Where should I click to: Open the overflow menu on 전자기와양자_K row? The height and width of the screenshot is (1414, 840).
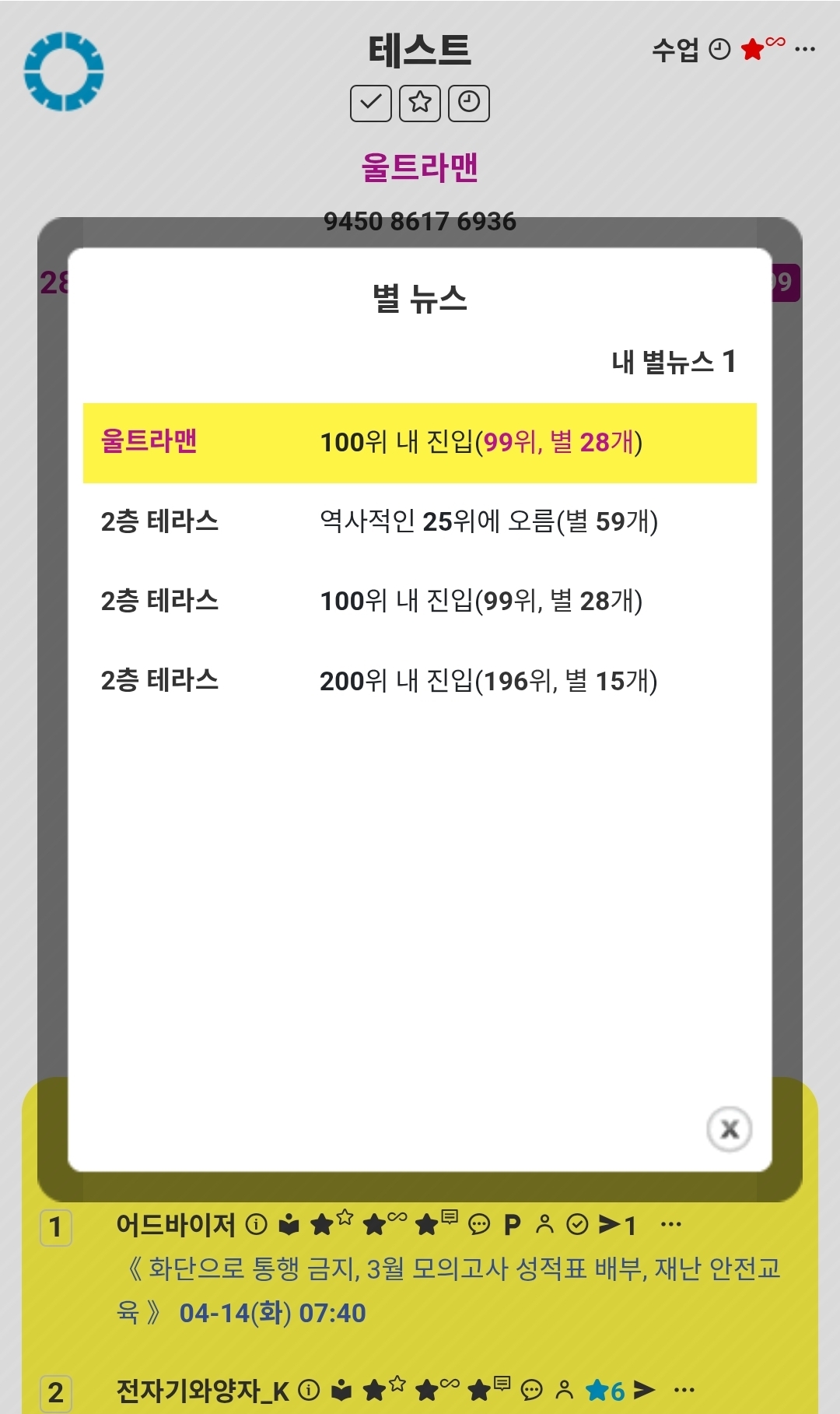[684, 1390]
